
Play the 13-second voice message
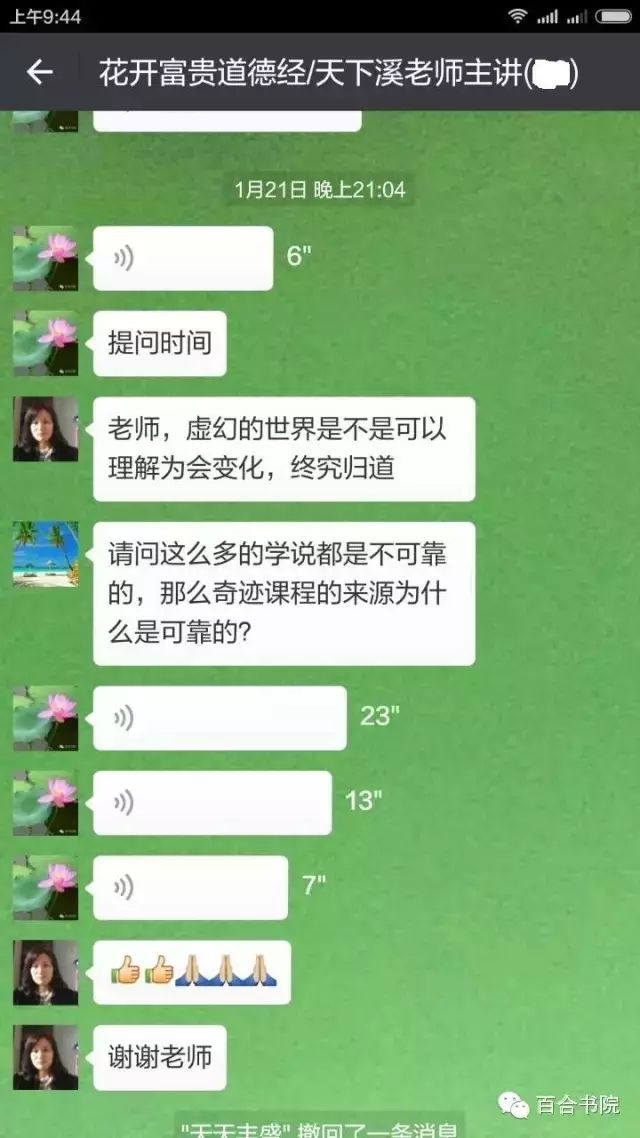click(211, 802)
